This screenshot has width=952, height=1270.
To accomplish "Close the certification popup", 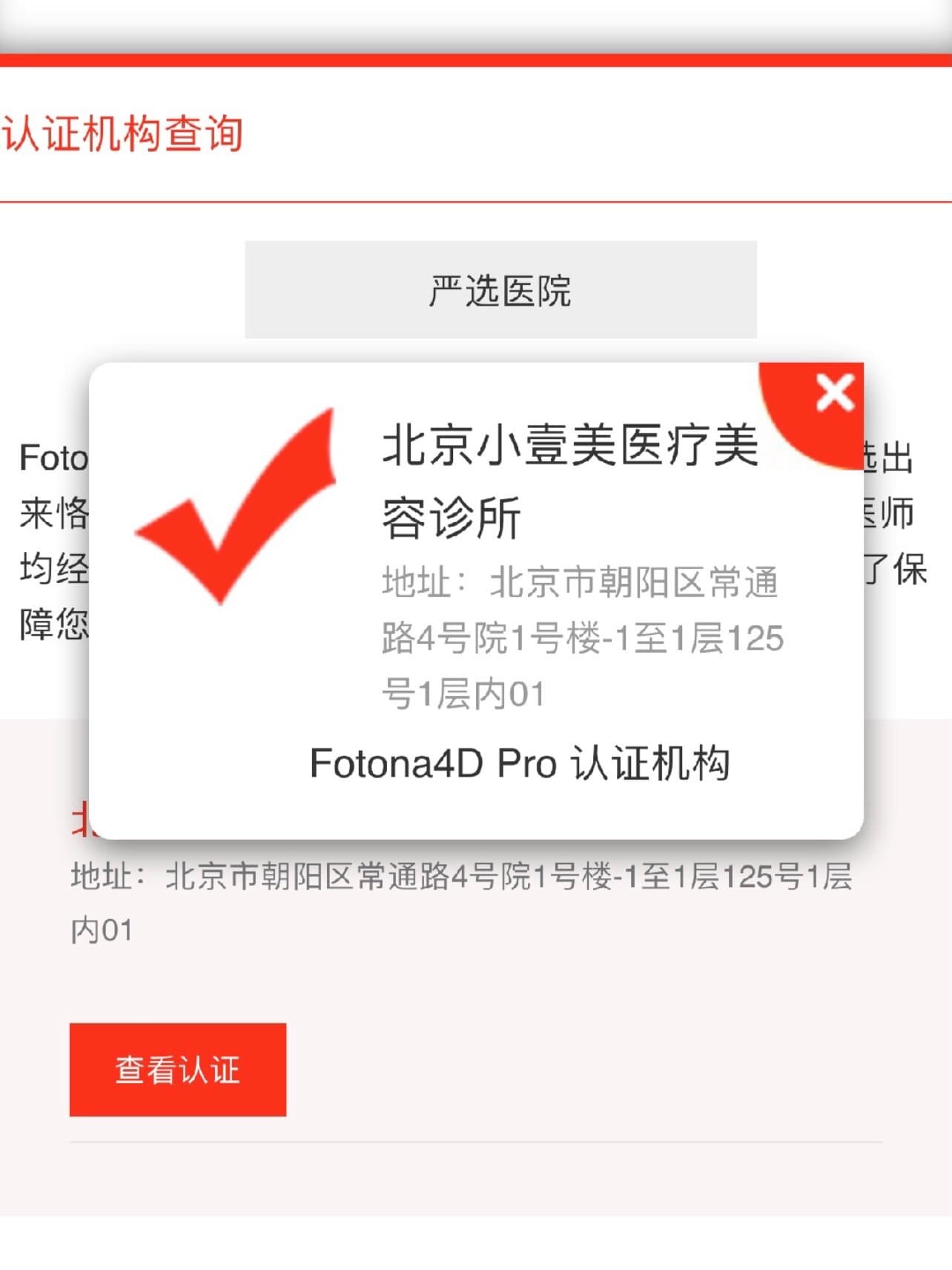I will (x=834, y=393).
